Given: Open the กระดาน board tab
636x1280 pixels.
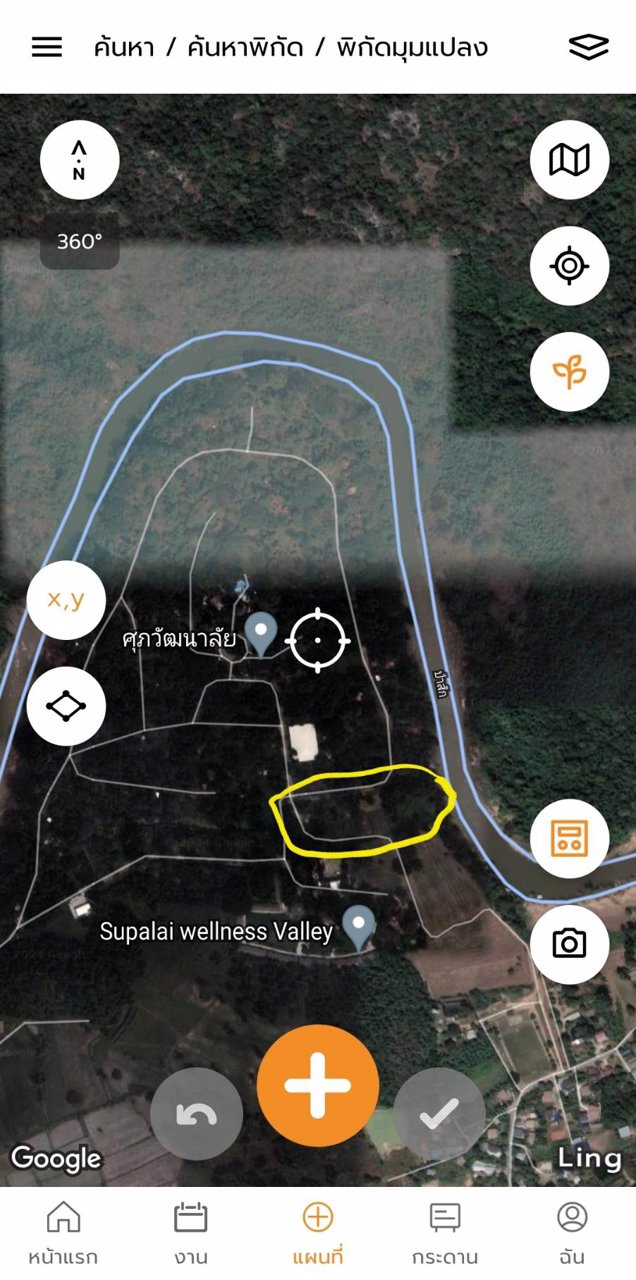Looking at the screenshot, I should [x=445, y=1234].
